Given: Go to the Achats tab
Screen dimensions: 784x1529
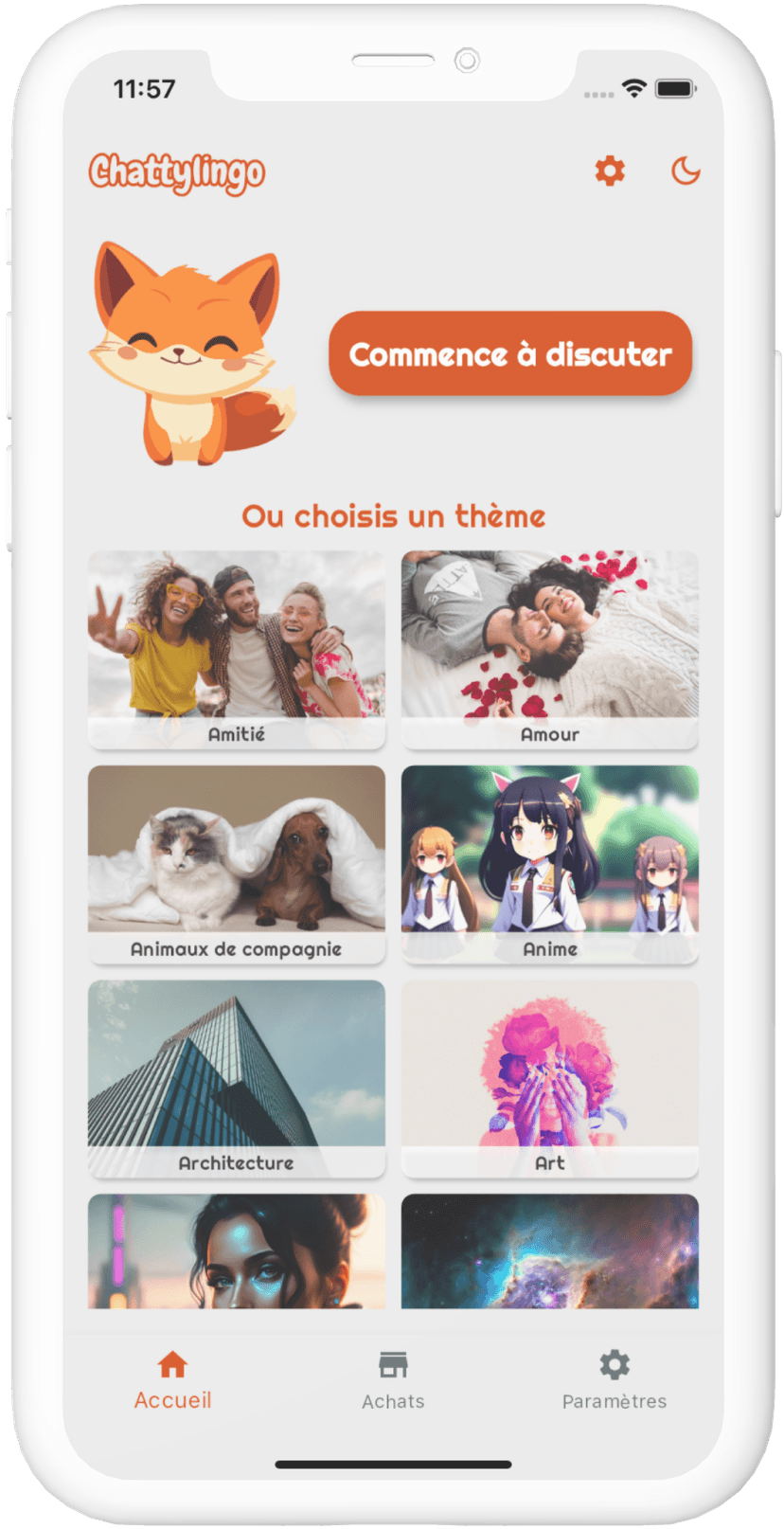Looking at the screenshot, I should 393,1381.
